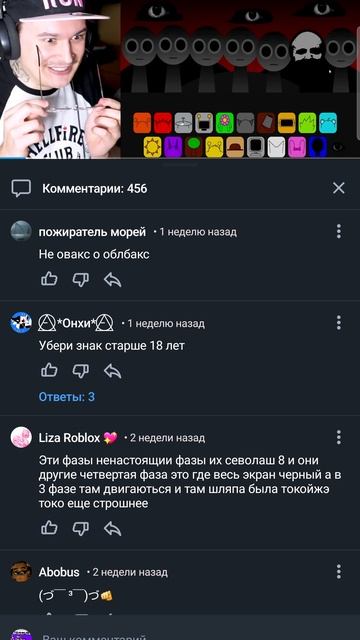Open пожиратель морей's profile avatar
The width and height of the screenshot is (360, 640).
pyautogui.click(x=21, y=231)
